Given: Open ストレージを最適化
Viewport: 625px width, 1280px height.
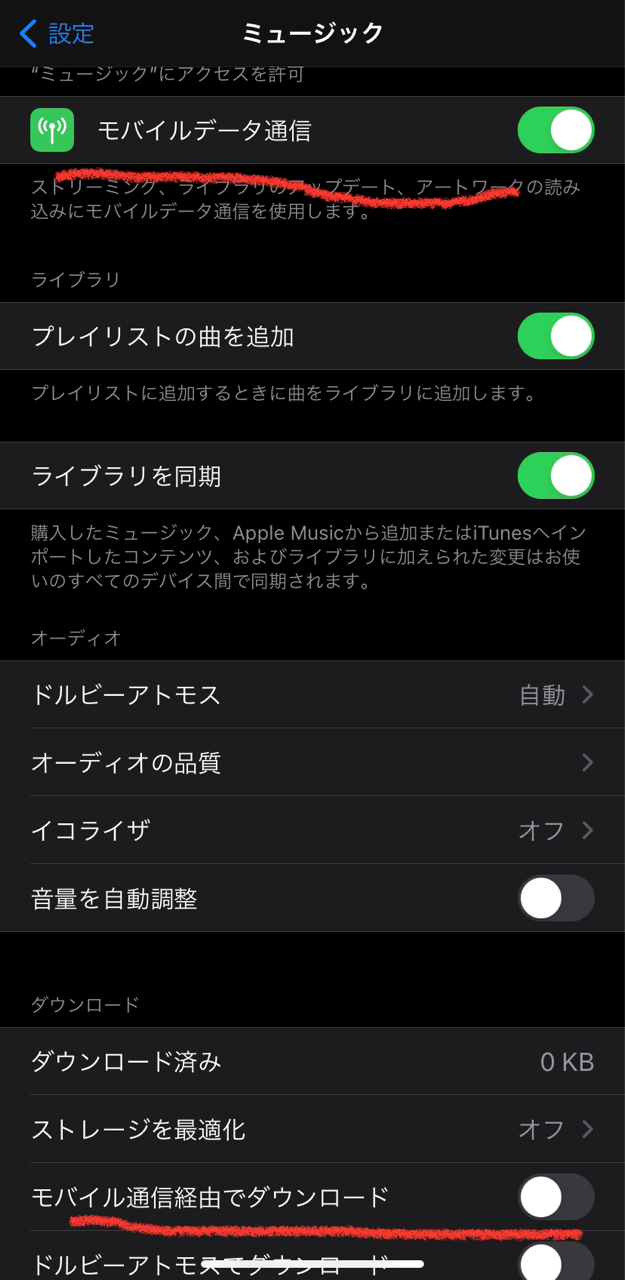Looking at the screenshot, I should coord(312,1129).
